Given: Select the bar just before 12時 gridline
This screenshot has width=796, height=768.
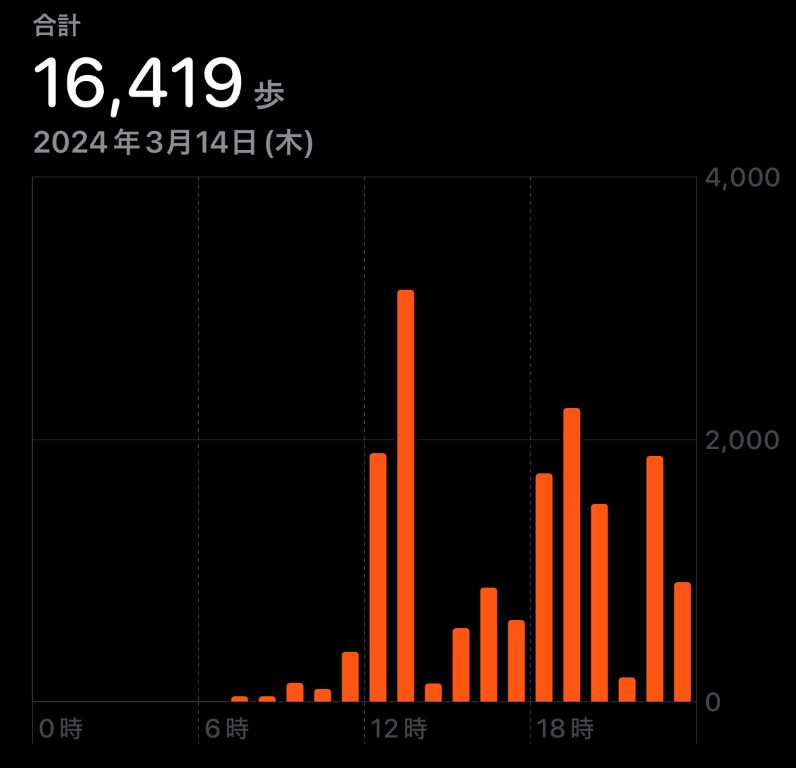Looking at the screenshot, I should pos(350,677).
